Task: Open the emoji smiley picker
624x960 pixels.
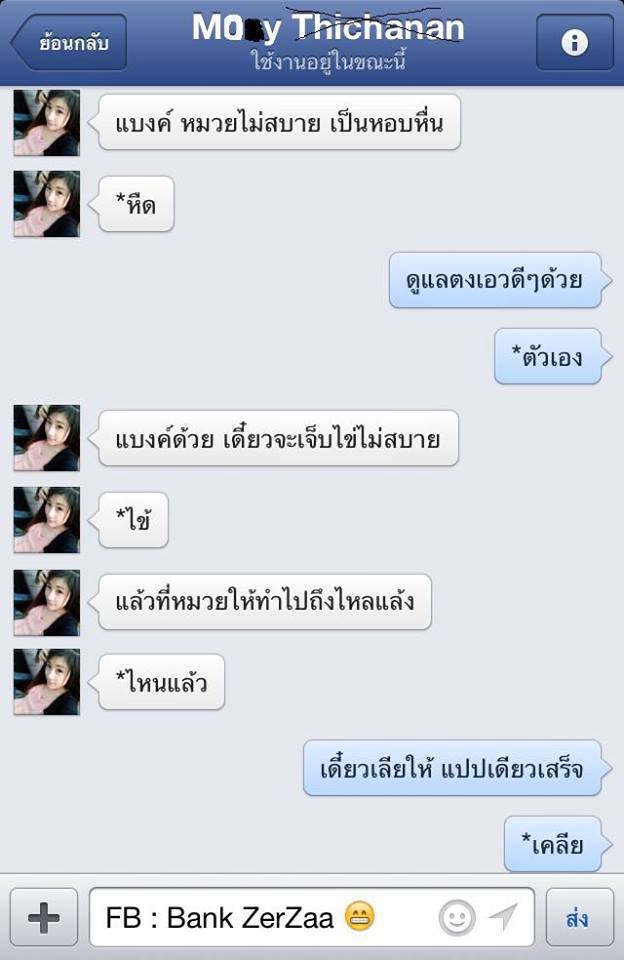Action: click(457, 917)
